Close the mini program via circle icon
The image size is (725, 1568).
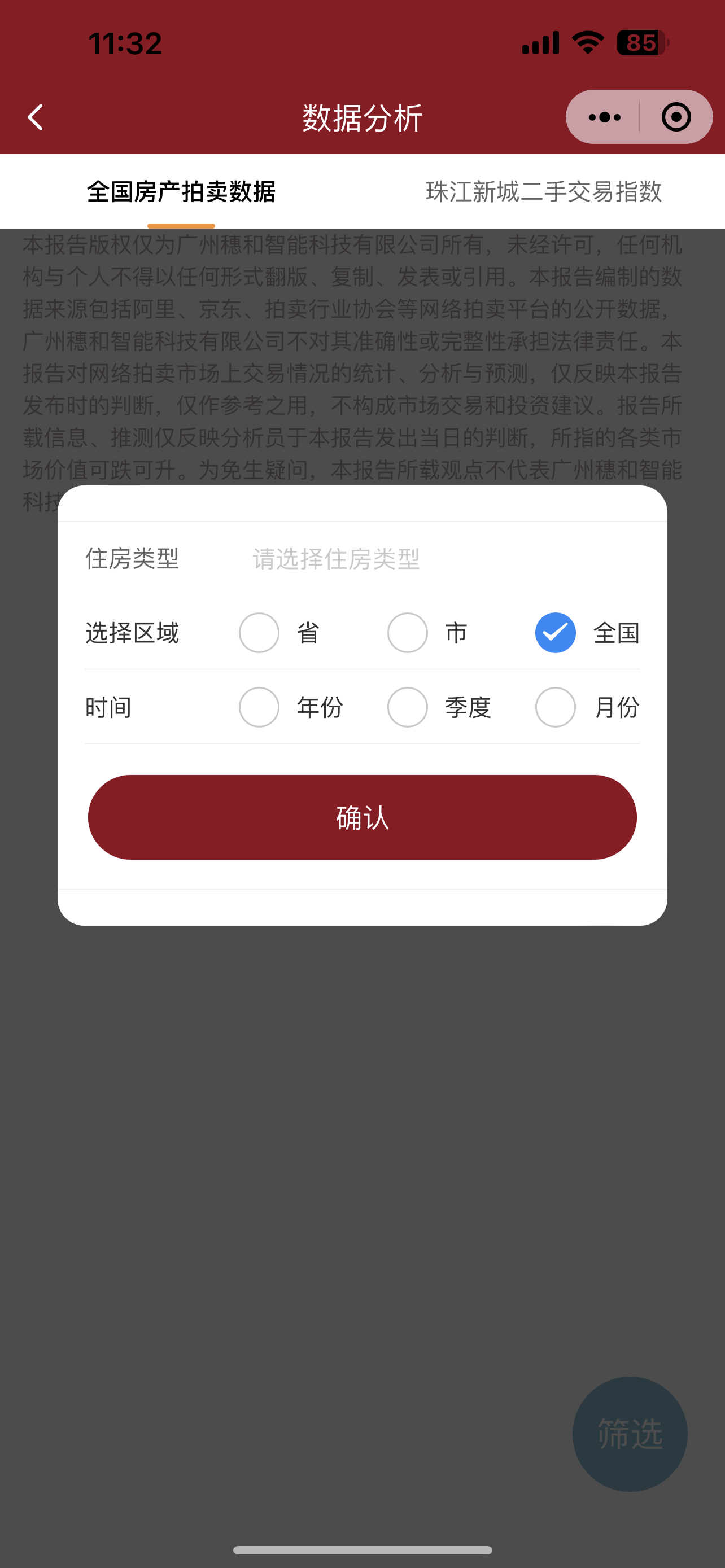point(676,117)
